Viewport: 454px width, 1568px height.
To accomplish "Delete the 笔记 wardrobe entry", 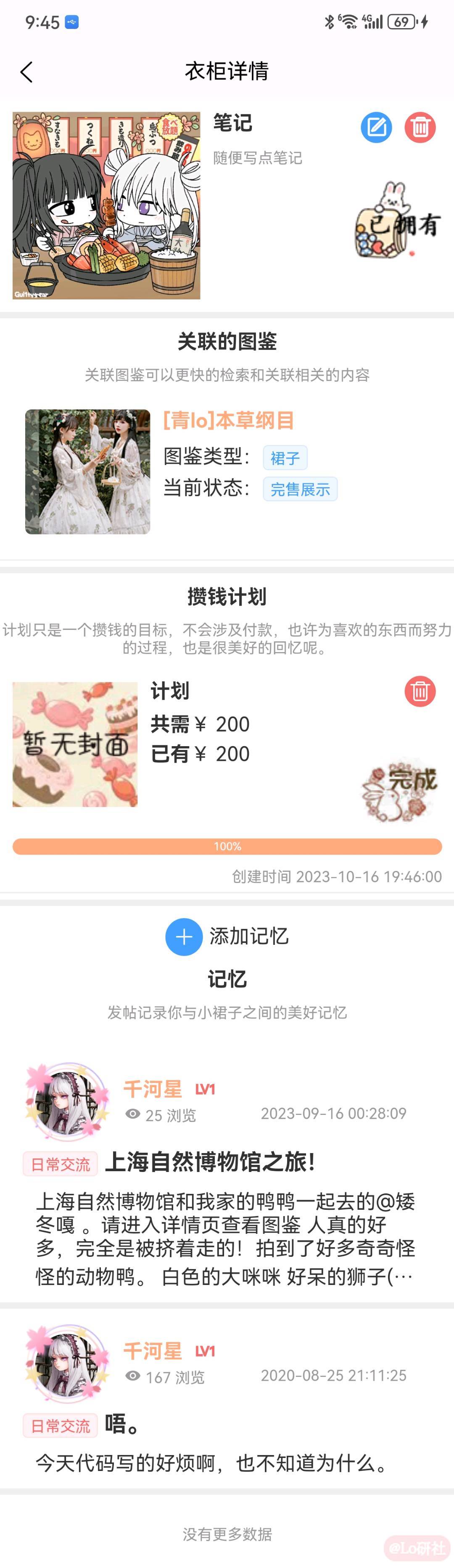I will 420,127.
